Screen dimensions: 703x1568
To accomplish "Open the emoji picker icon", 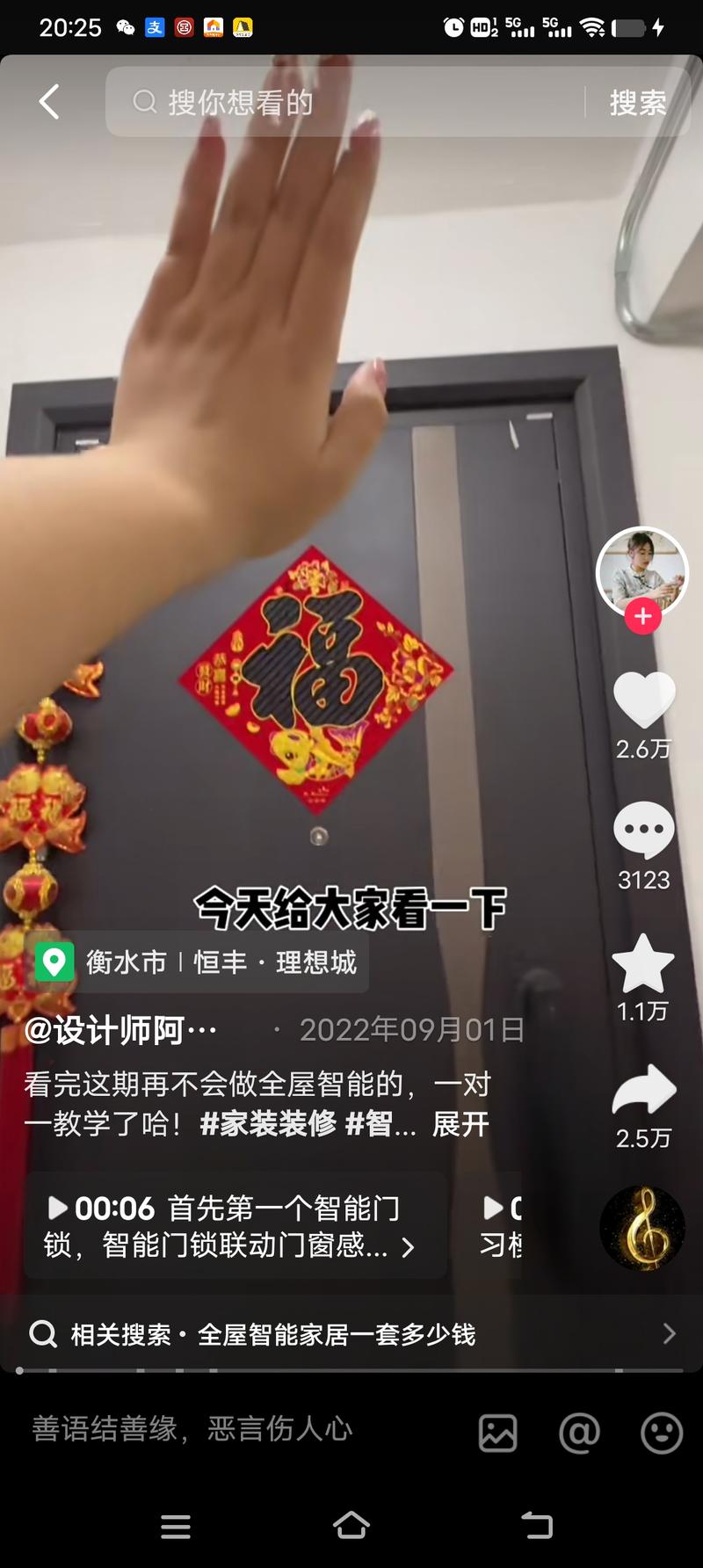I will click(x=661, y=1434).
